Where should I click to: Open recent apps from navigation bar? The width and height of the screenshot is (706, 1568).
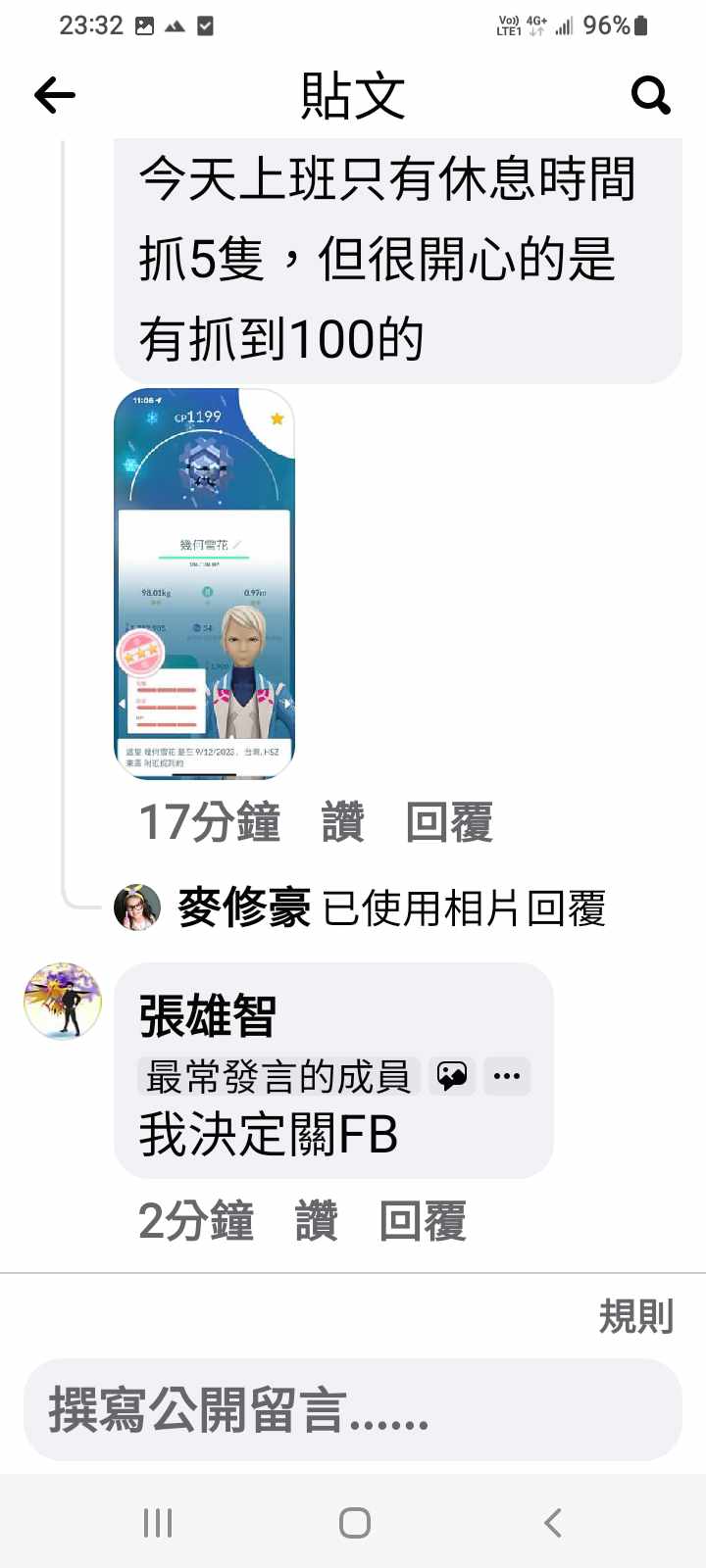[158, 1523]
